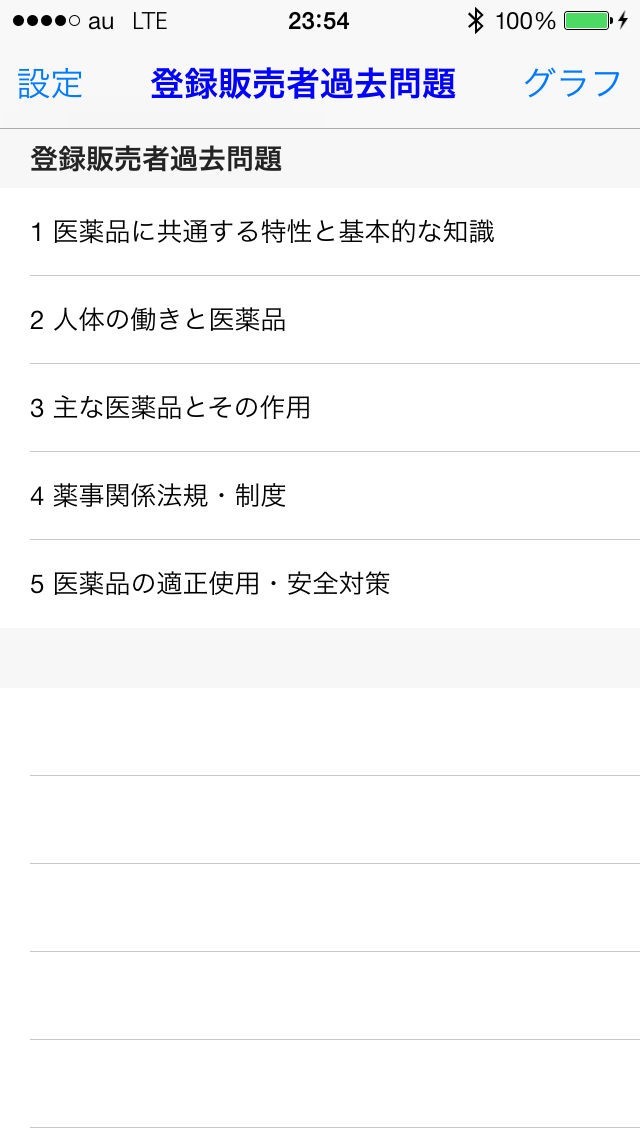Open section 1 医薬品に共通する特性と基本的な知識

click(320, 232)
